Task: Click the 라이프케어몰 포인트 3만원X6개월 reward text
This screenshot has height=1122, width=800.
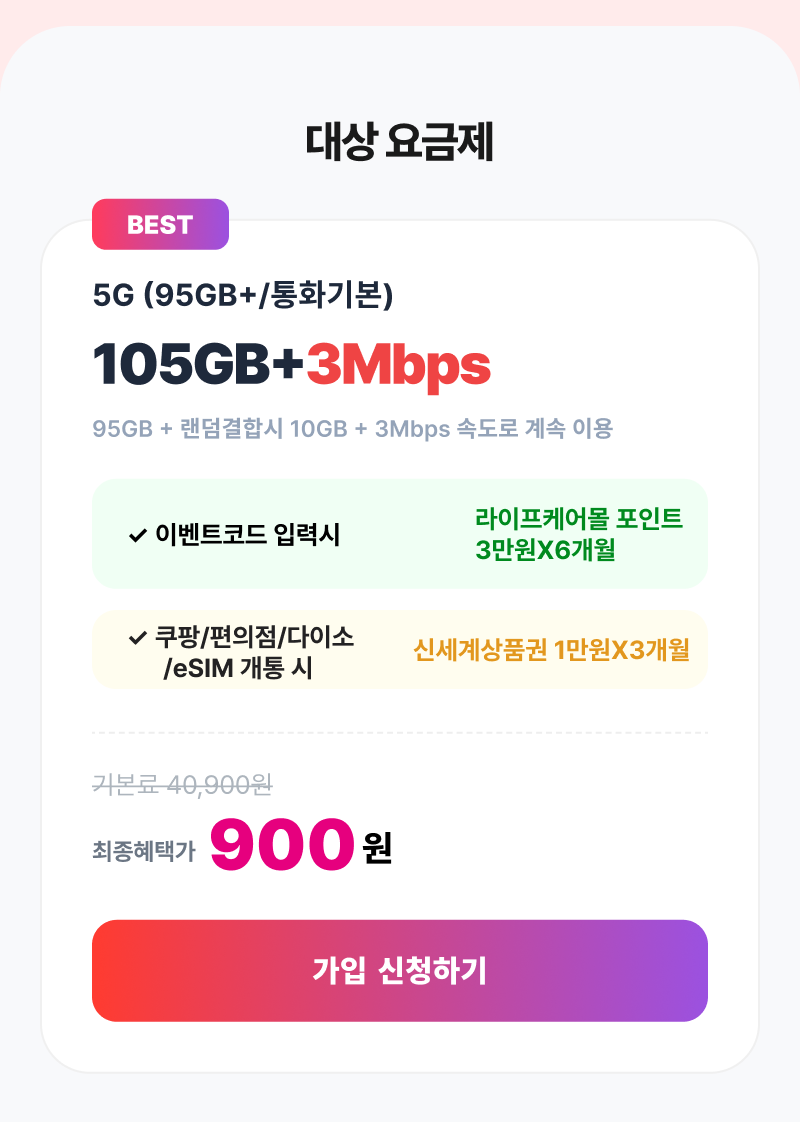Action: point(580,533)
